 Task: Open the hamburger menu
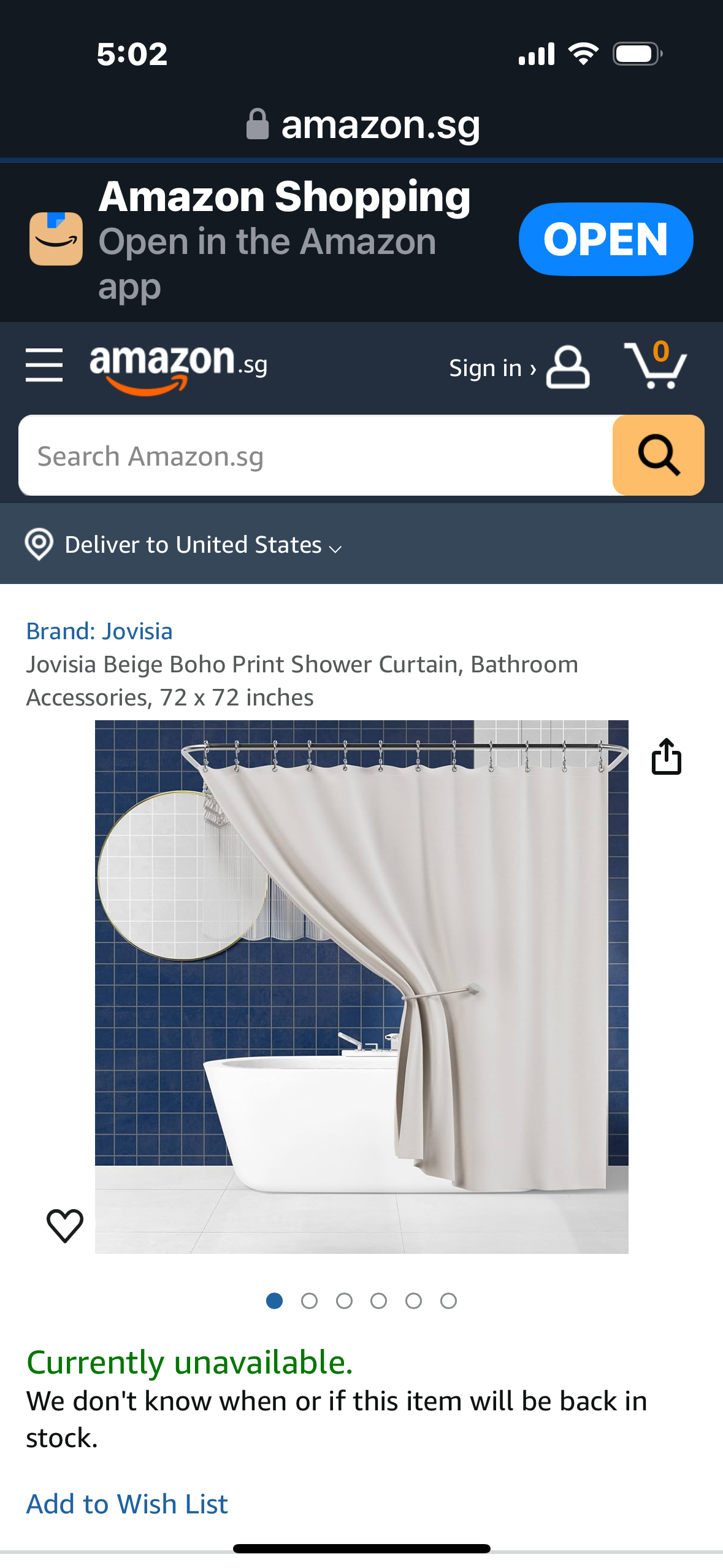click(44, 365)
